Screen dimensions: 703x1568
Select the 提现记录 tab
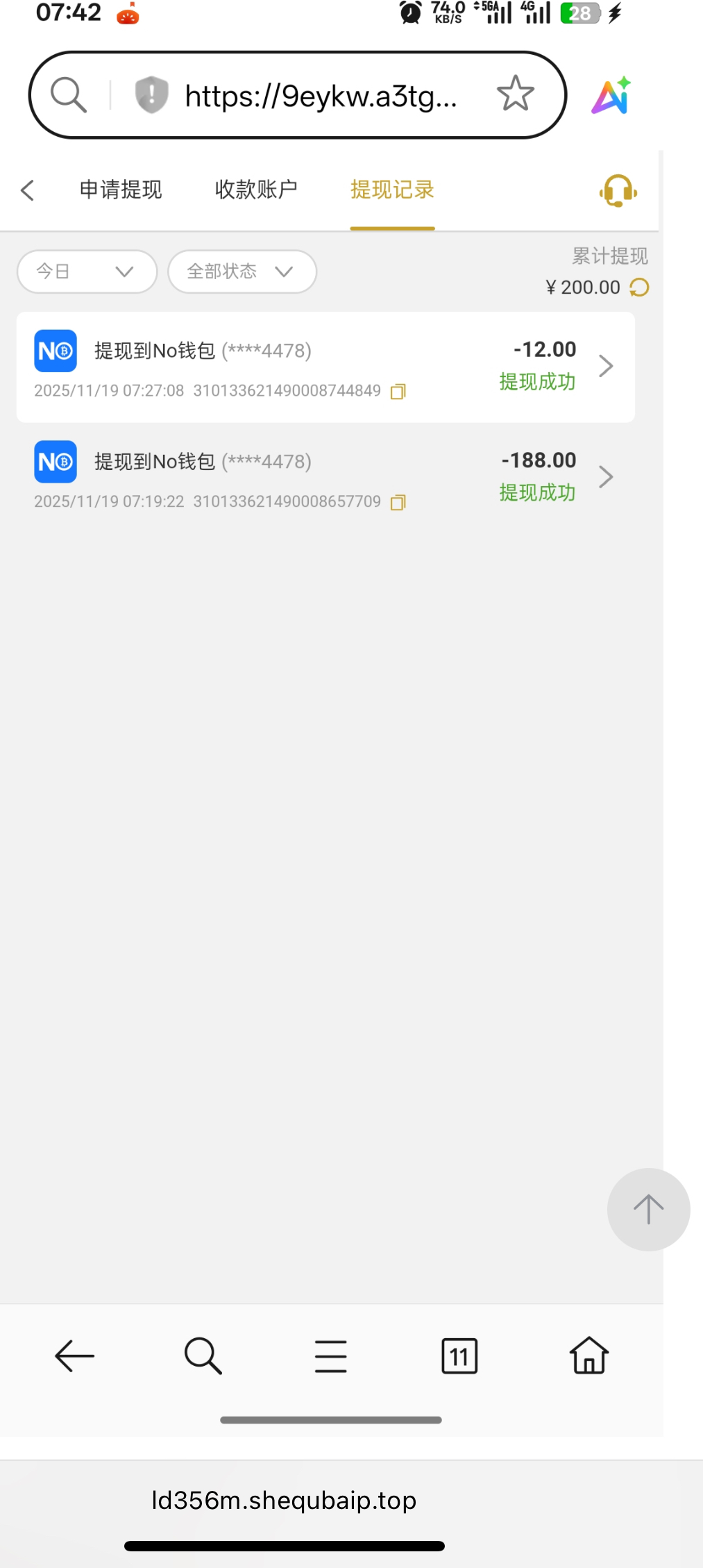(392, 190)
